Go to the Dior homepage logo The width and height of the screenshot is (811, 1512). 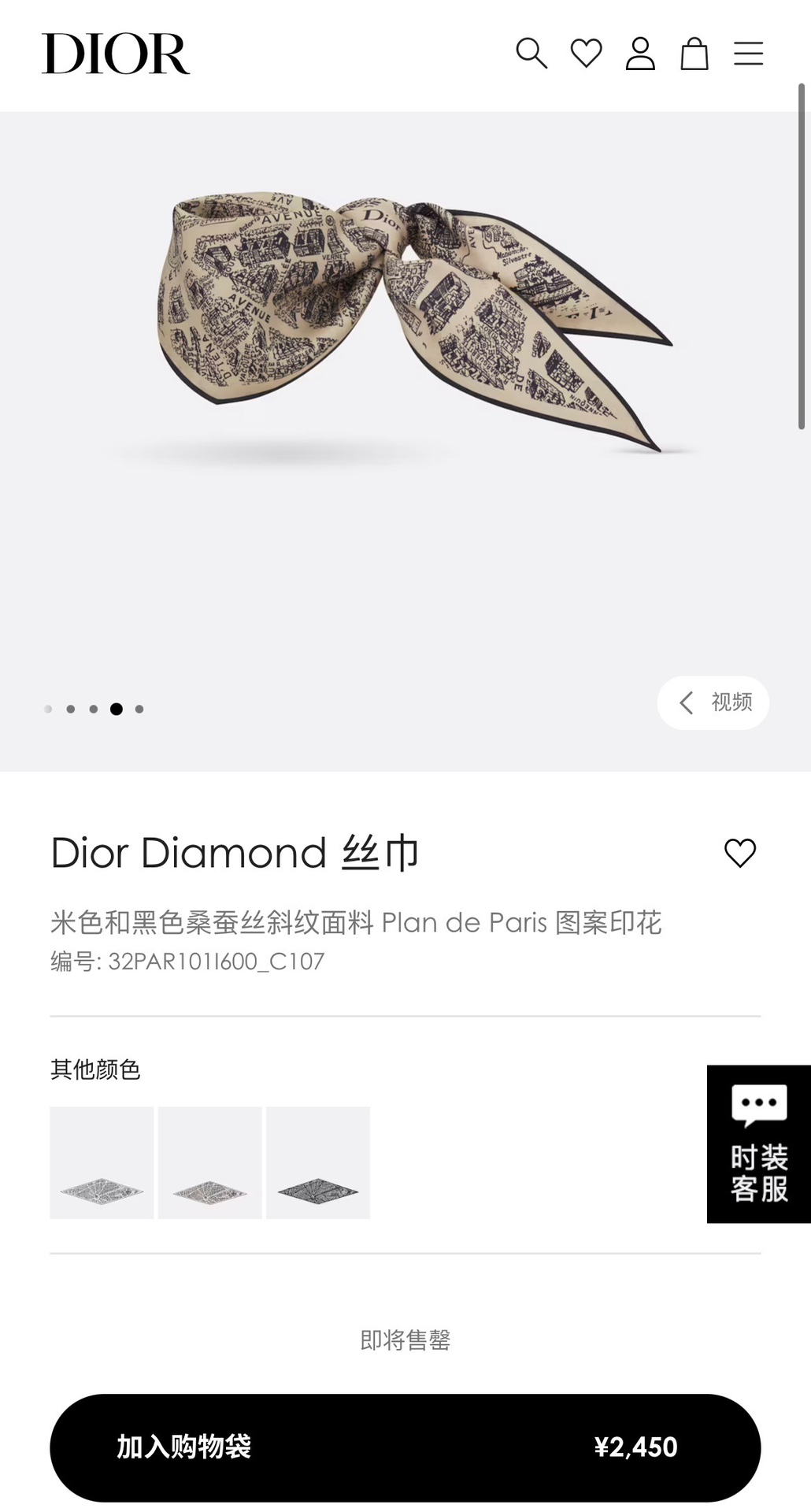(x=116, y=54)
